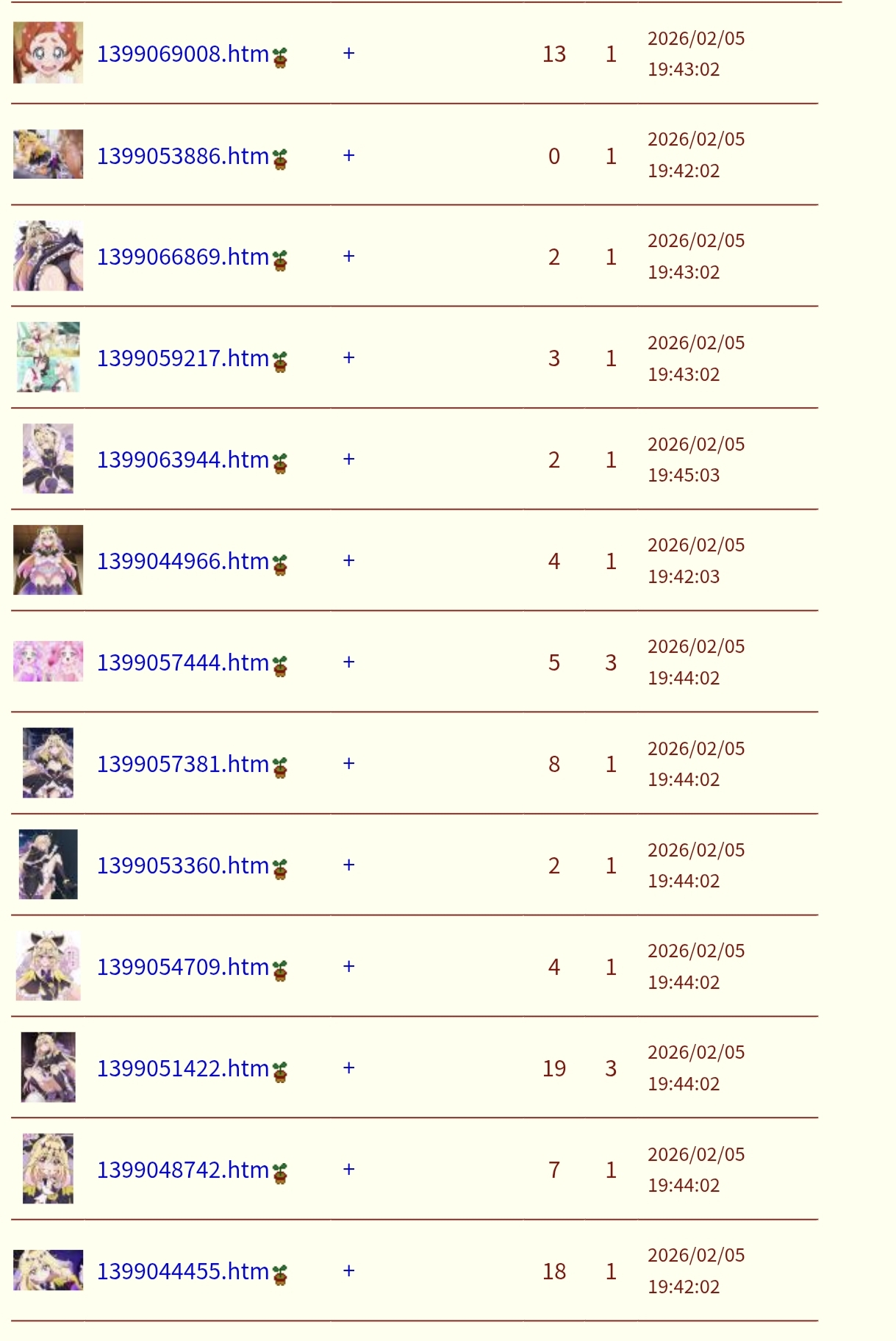Open the 1399053886.htm link
The height and width of the screenshot is (1341, 896).
183,156
